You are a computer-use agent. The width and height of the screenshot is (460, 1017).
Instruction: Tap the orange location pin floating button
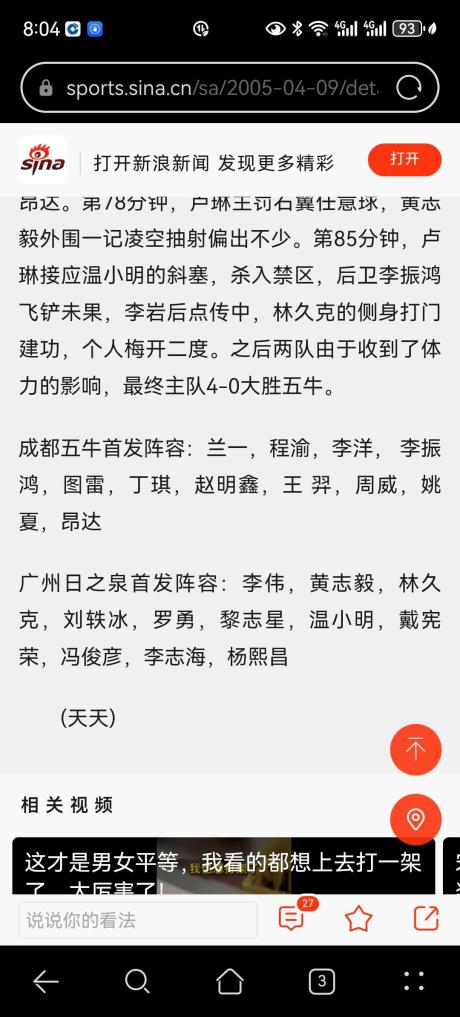(x=415, y=819)
